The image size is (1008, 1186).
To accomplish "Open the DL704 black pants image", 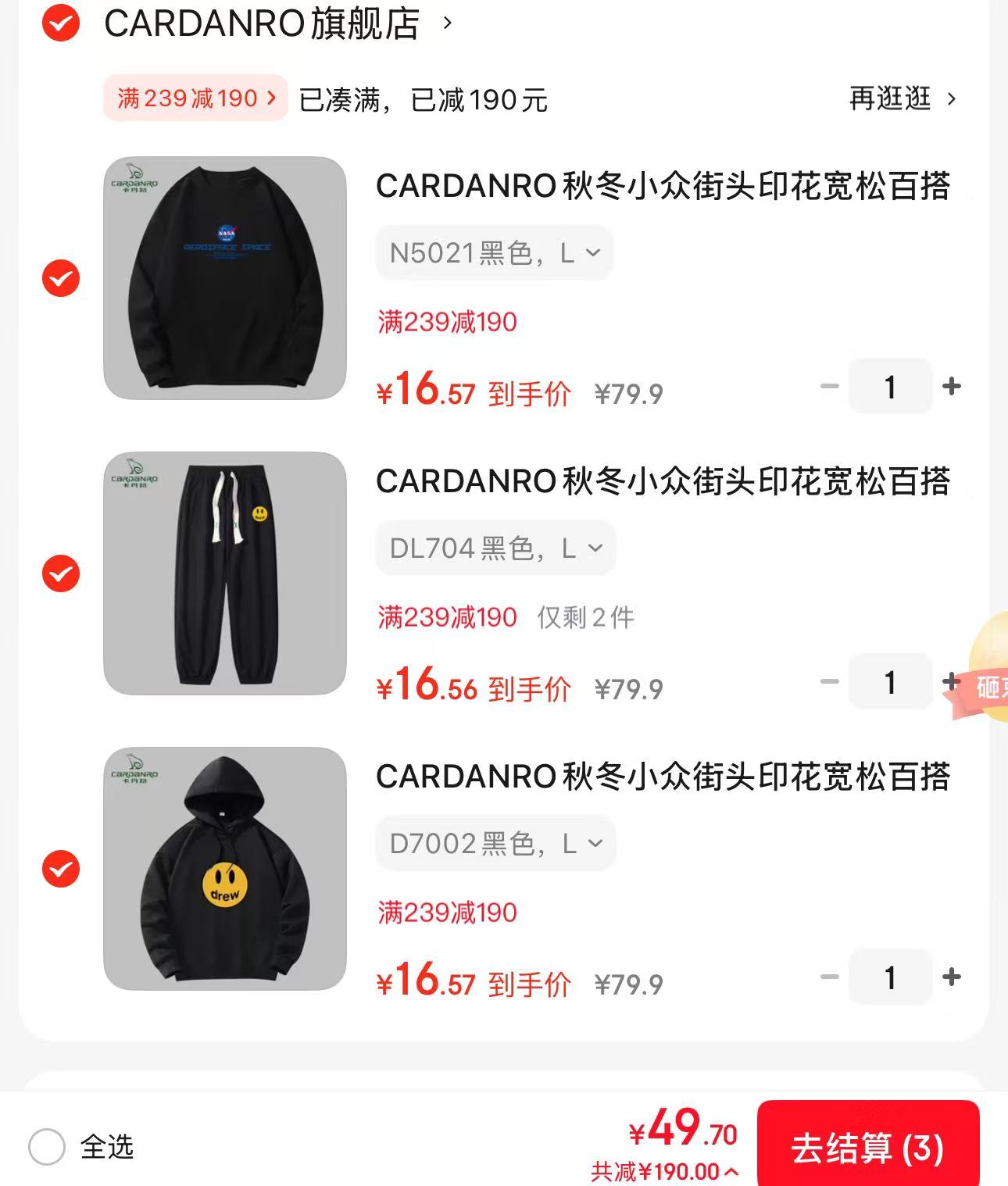I will (x=225, y=573).
